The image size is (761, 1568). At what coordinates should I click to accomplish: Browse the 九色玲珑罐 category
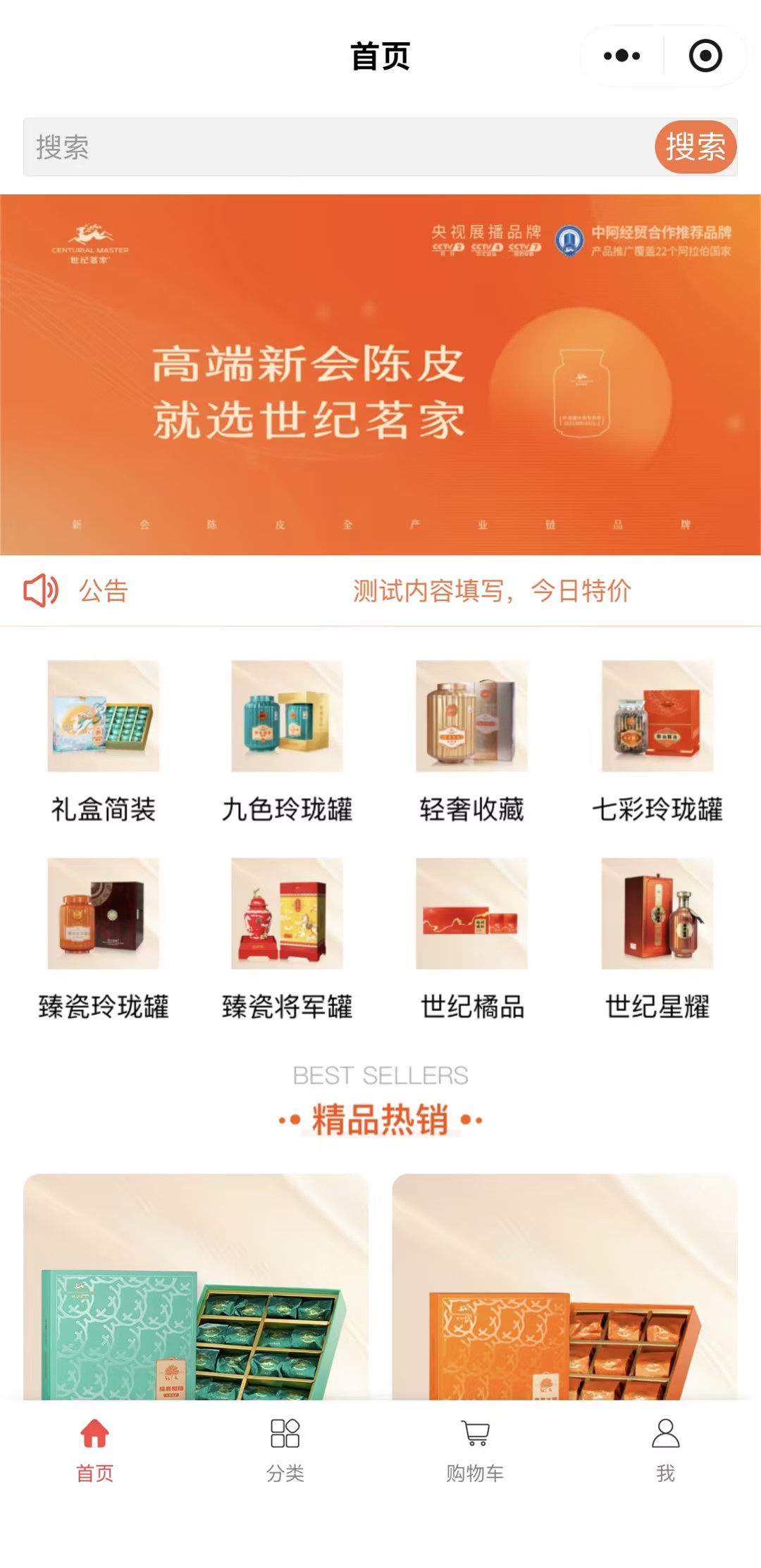pyautogui.click(x=287, y=740)
